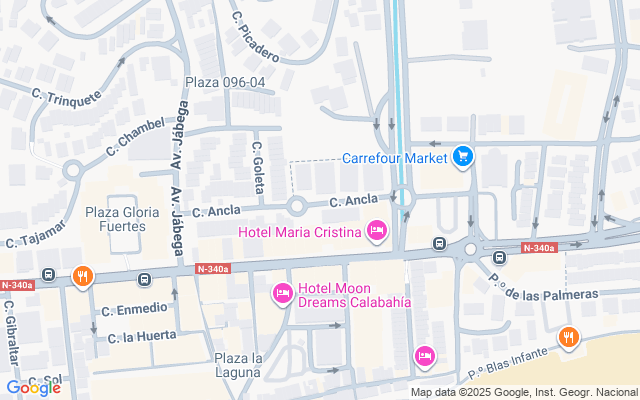Screen dimensions: 640x400
Task: Open bus stop beside Av. Jábega on N-340a
Action: point(145,280)
